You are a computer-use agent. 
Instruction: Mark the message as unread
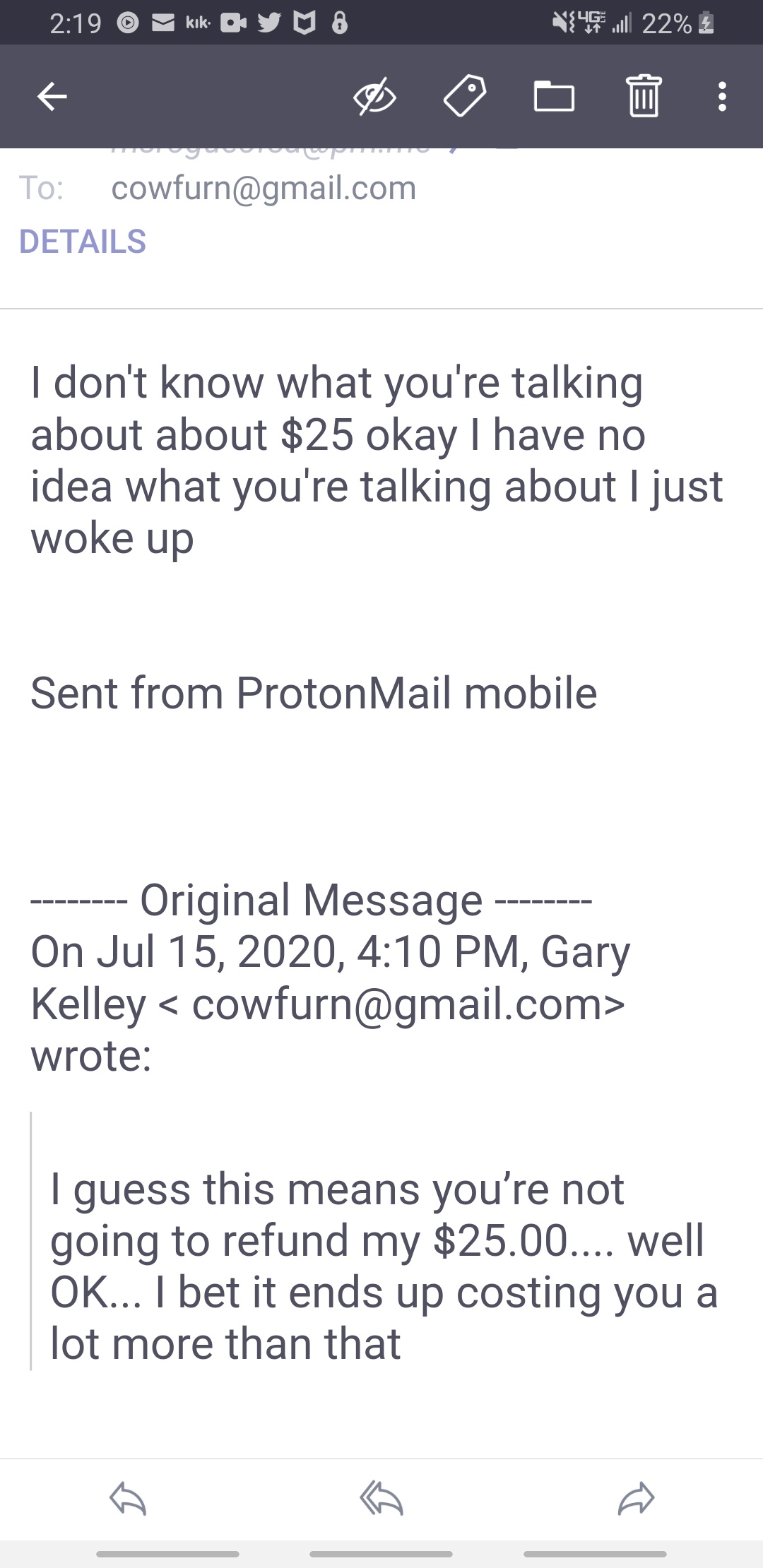pos(374,96)
